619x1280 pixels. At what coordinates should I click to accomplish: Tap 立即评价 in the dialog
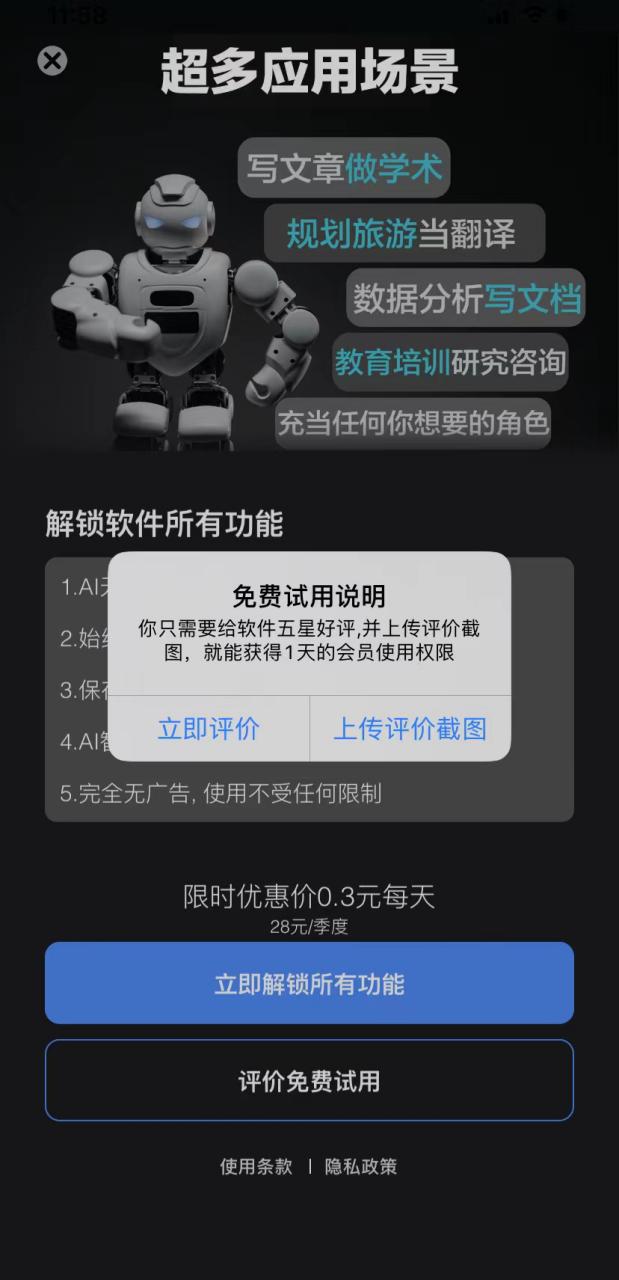pyautogui.click(x=209, y=728)
